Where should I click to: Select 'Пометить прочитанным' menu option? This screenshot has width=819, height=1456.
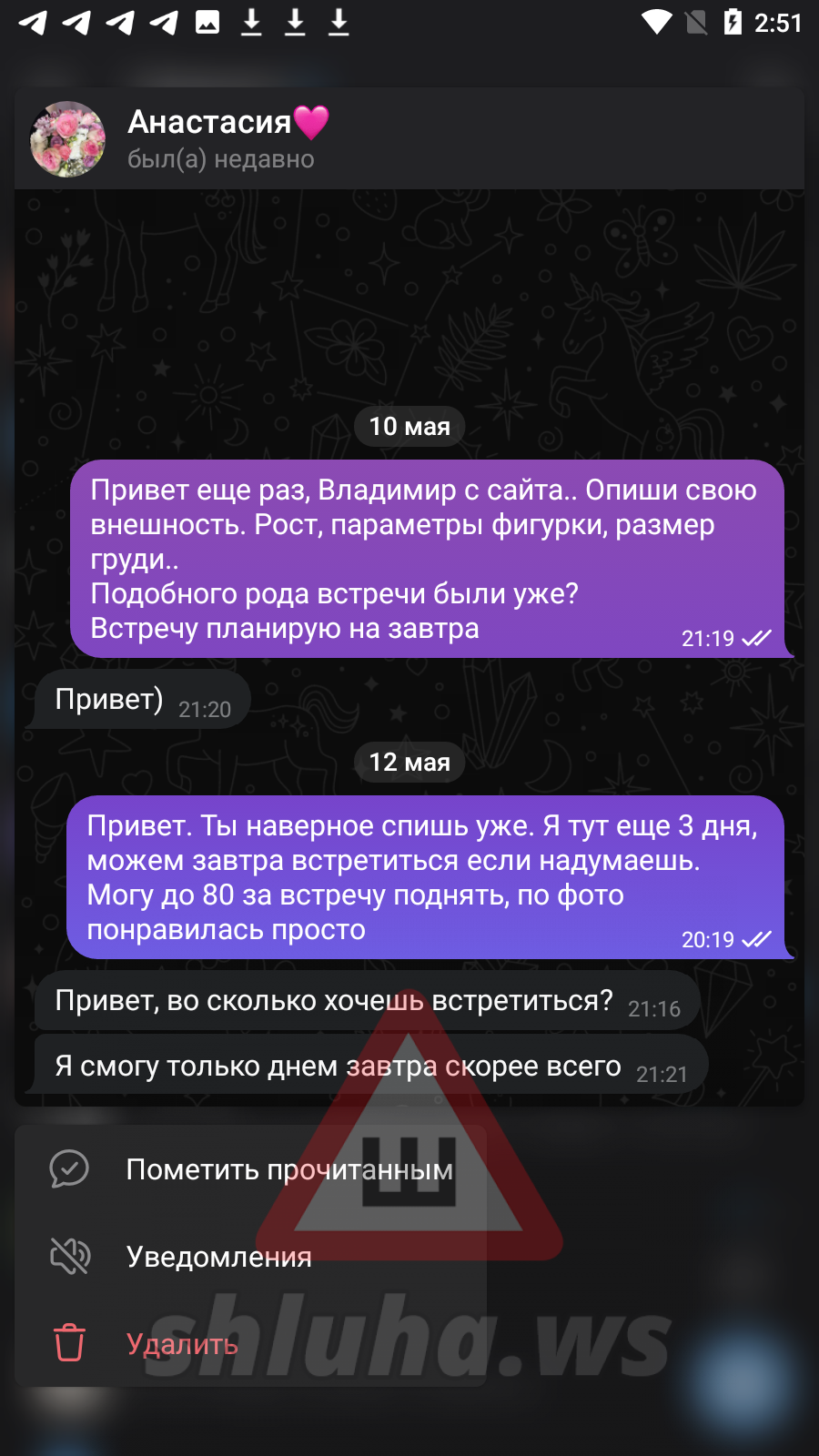(x=250, y=1169)
